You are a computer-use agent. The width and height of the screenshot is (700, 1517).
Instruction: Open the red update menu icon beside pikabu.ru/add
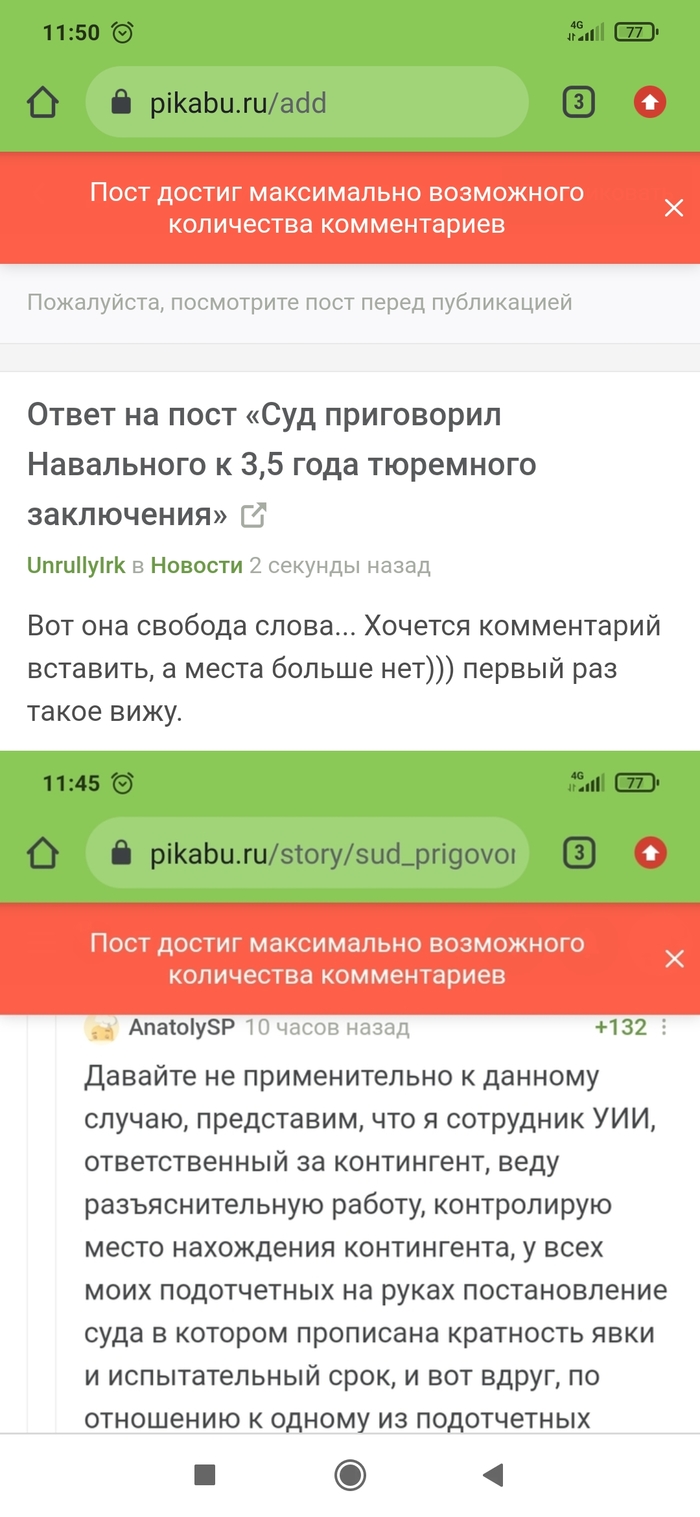650,102
